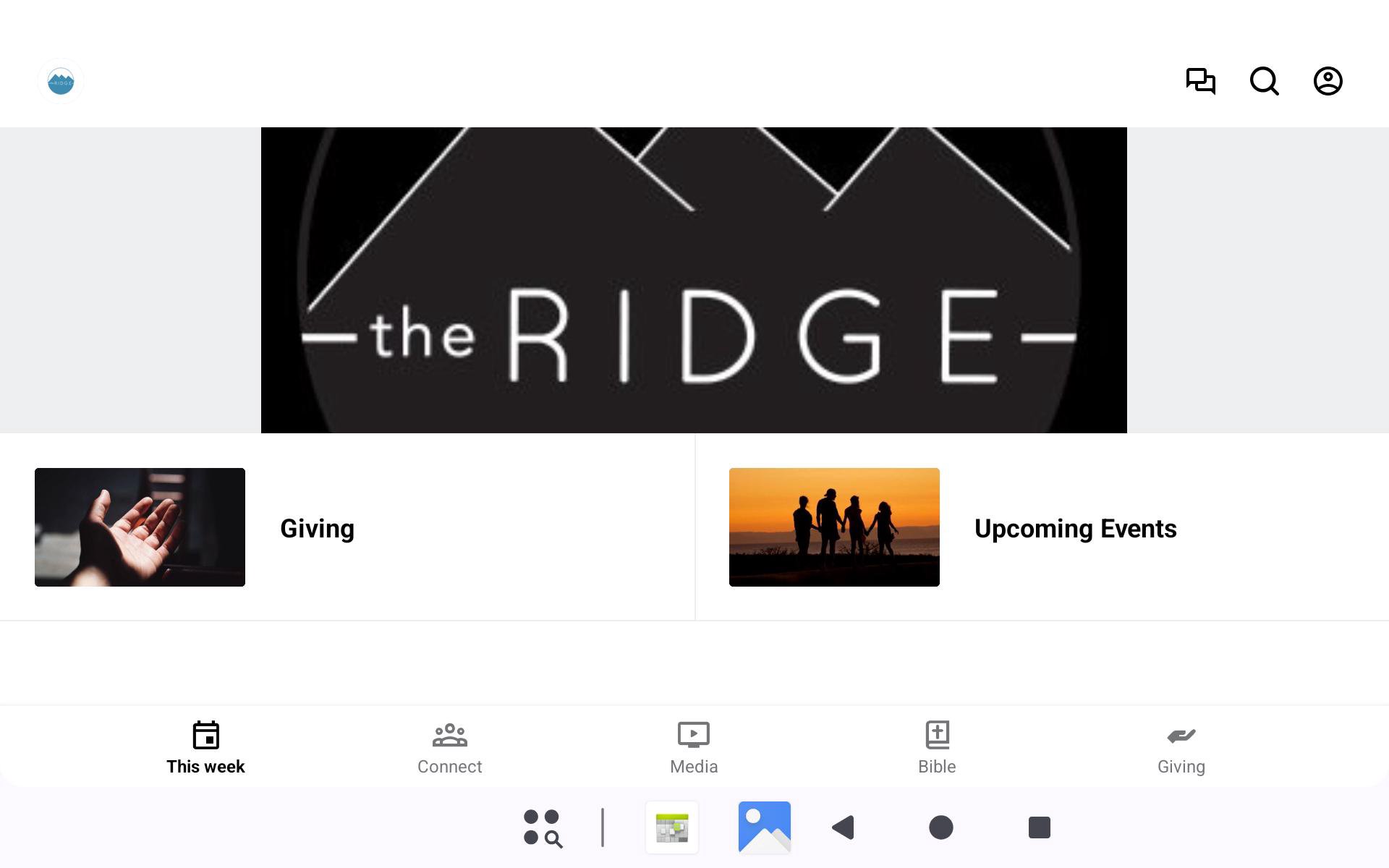Select the This week tab
Viewport: 1389px width, 868px height.
[205, 748]
